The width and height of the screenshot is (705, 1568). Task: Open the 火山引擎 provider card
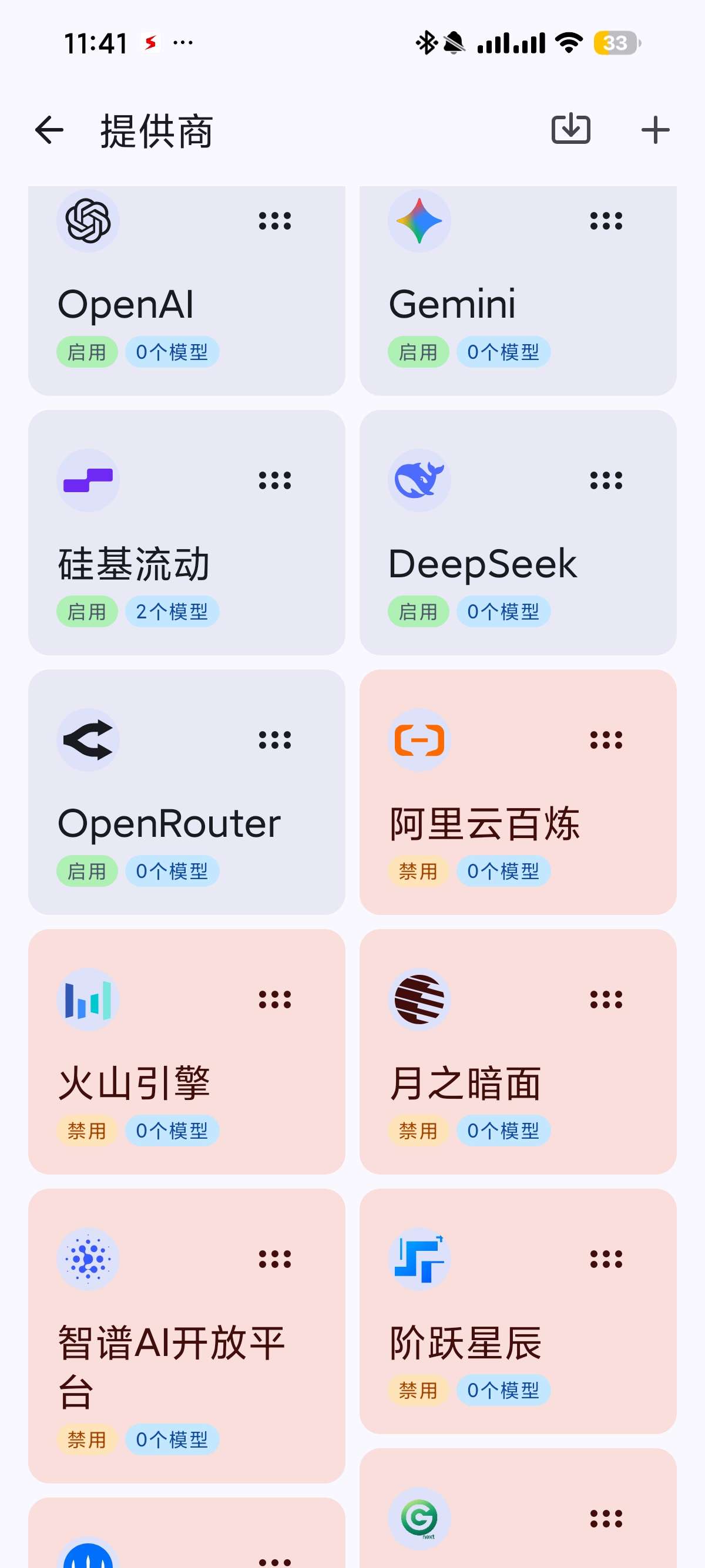coord(186,1052)
